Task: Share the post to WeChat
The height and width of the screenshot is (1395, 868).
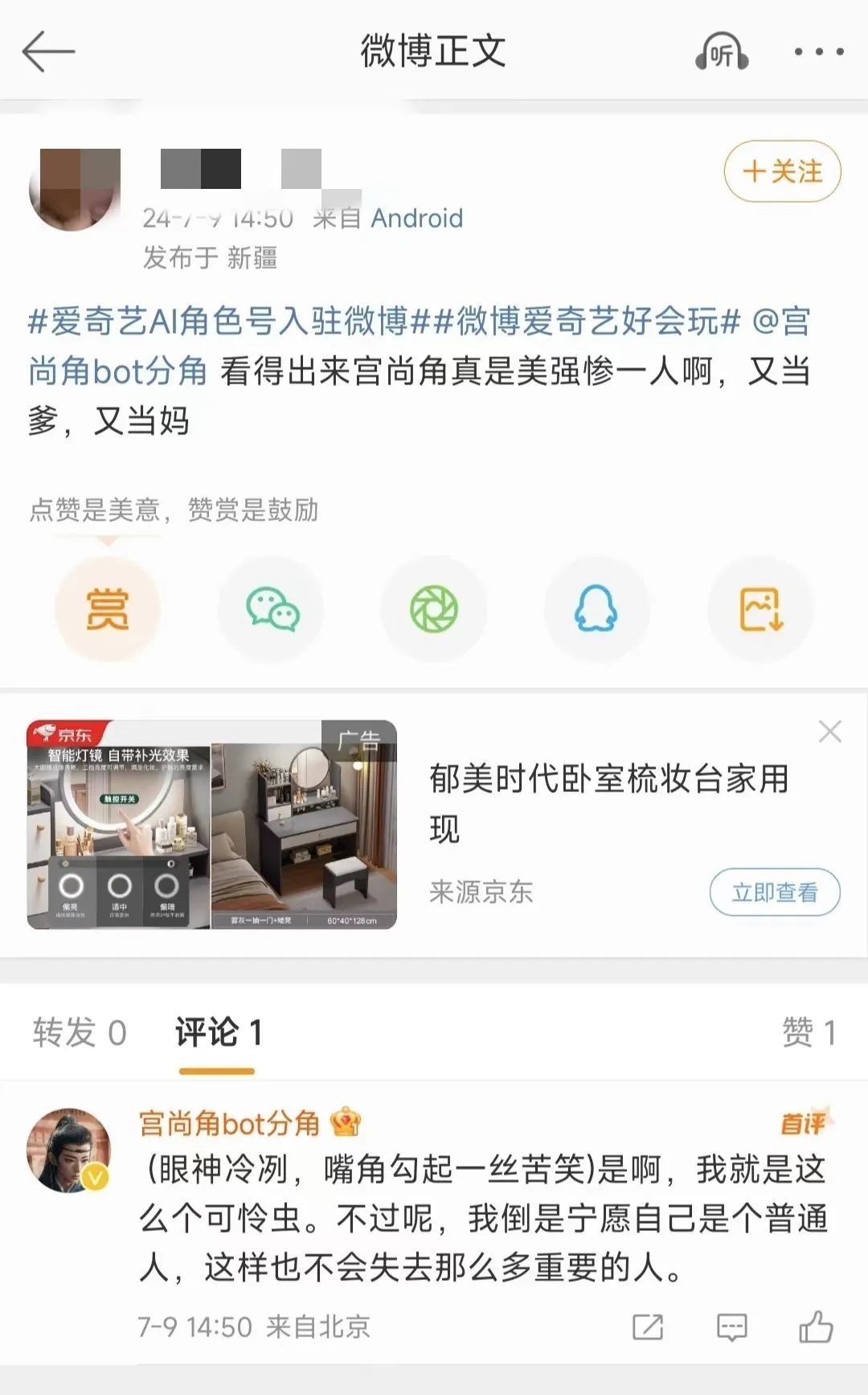Action: point(272,609)
